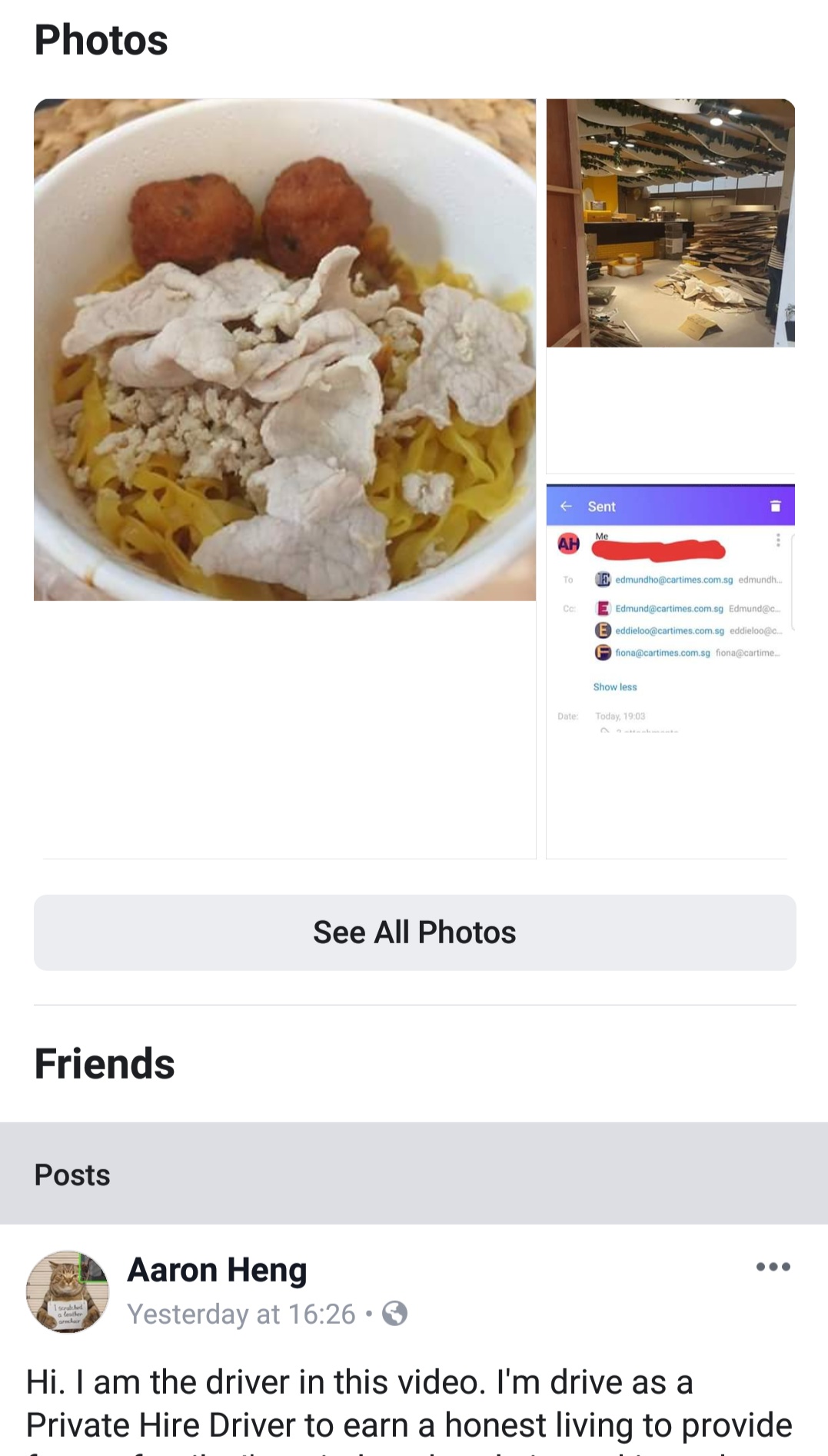Open post options three-dot menu
The width and height of the screenshot is (828, 1456).
tap(773, 1267)
